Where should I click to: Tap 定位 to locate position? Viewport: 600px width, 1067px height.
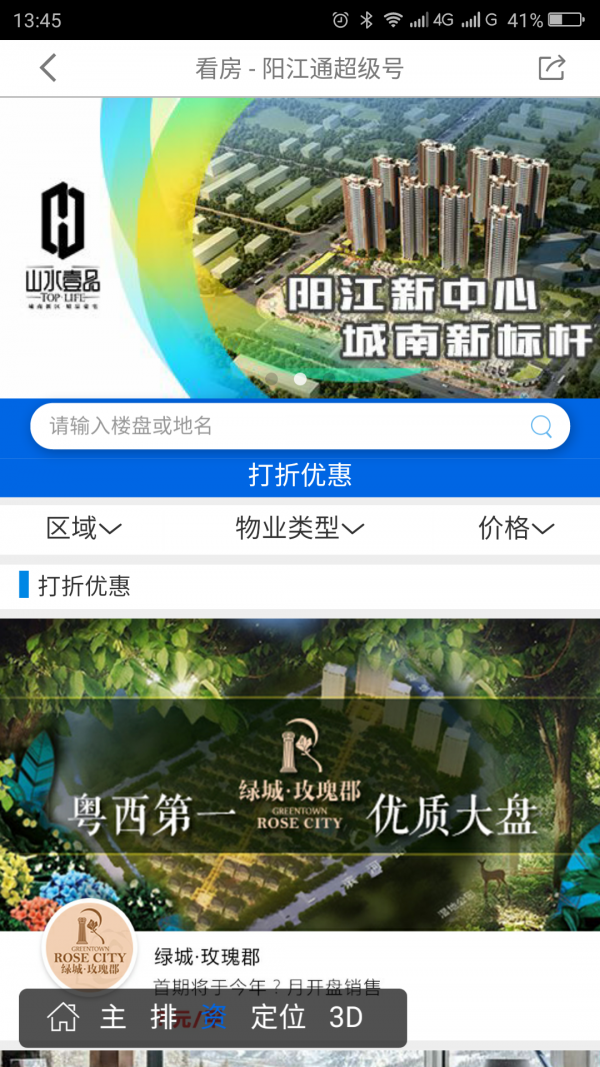point(278,1018)
